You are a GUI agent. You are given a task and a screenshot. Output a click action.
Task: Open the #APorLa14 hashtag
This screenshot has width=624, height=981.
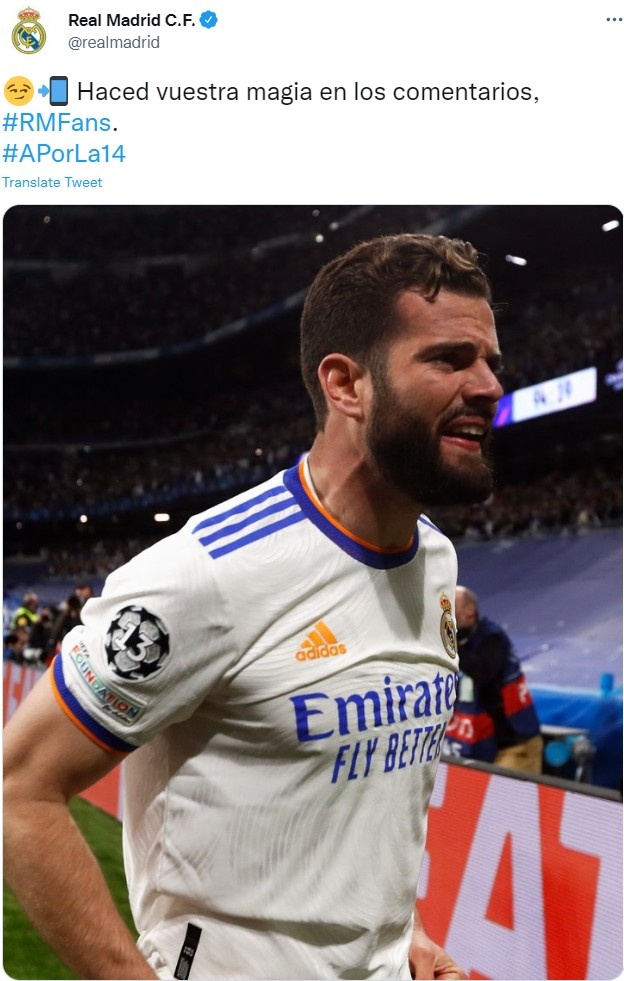click(x=63, y=153)
